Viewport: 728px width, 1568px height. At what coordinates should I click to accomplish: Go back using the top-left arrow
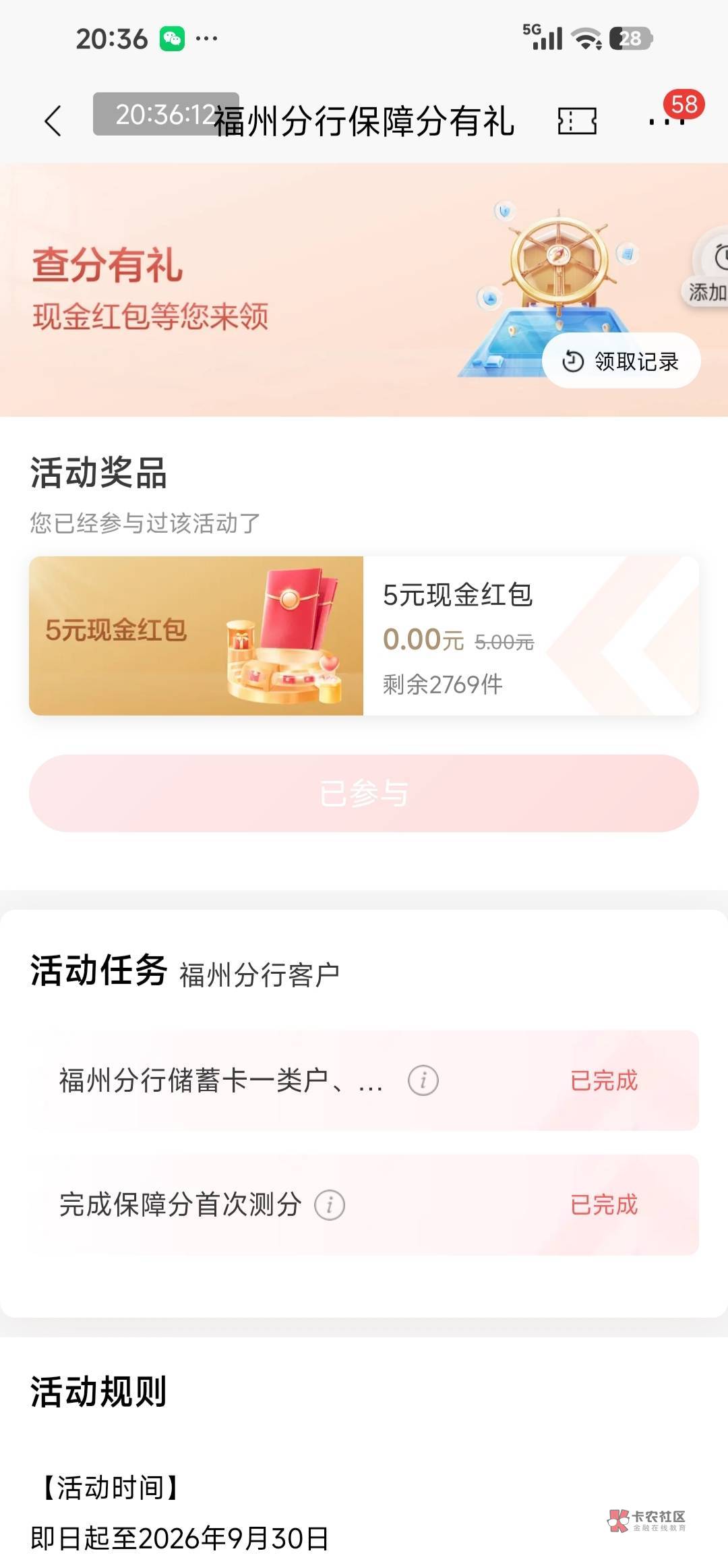[x=53, y=121]
